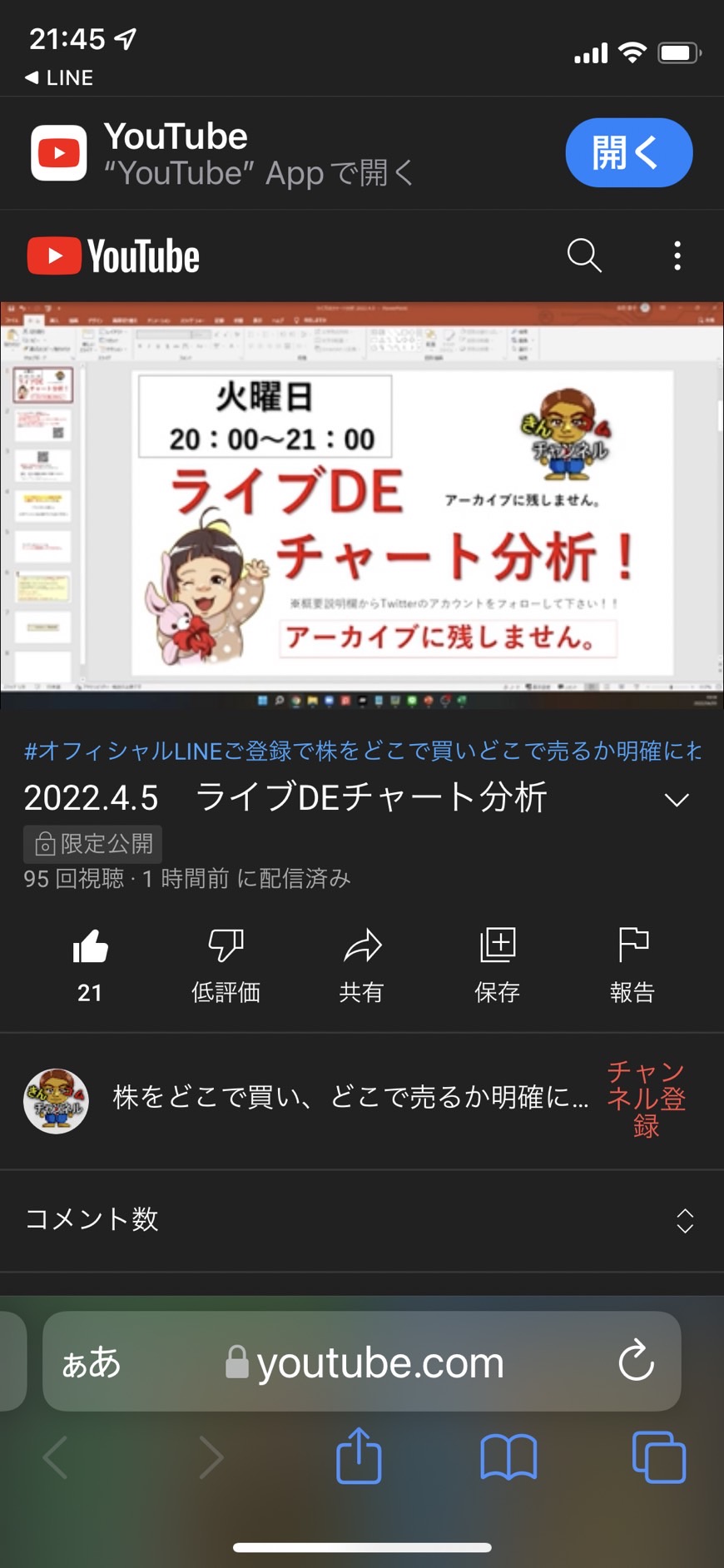Screen dimensions: 724x1568
Task: Share the video via 共有
Action: click(361, 965)
